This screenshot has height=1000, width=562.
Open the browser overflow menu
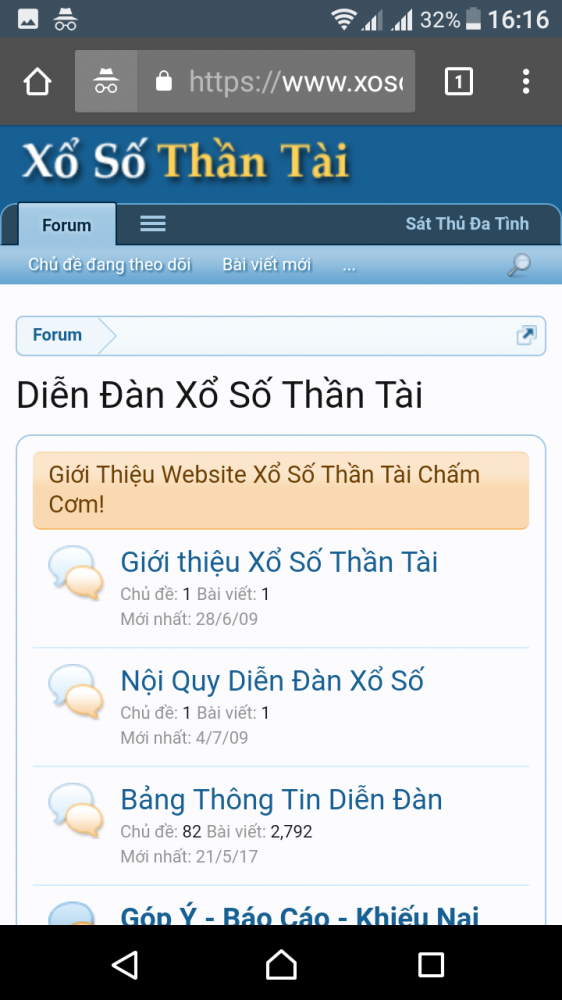[x=526, y=82]
